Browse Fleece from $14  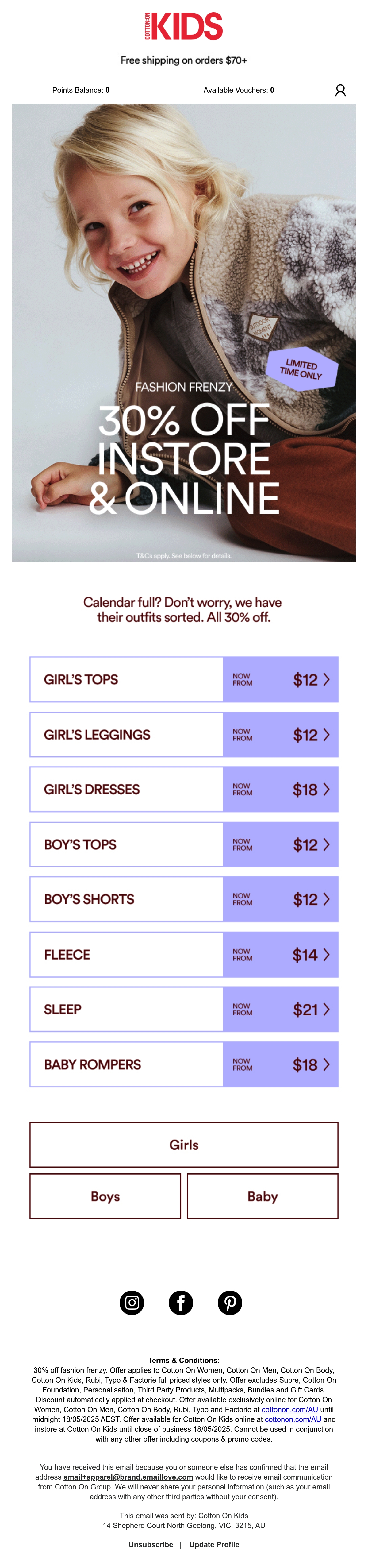pyautogui.click(x=184, y=954)
